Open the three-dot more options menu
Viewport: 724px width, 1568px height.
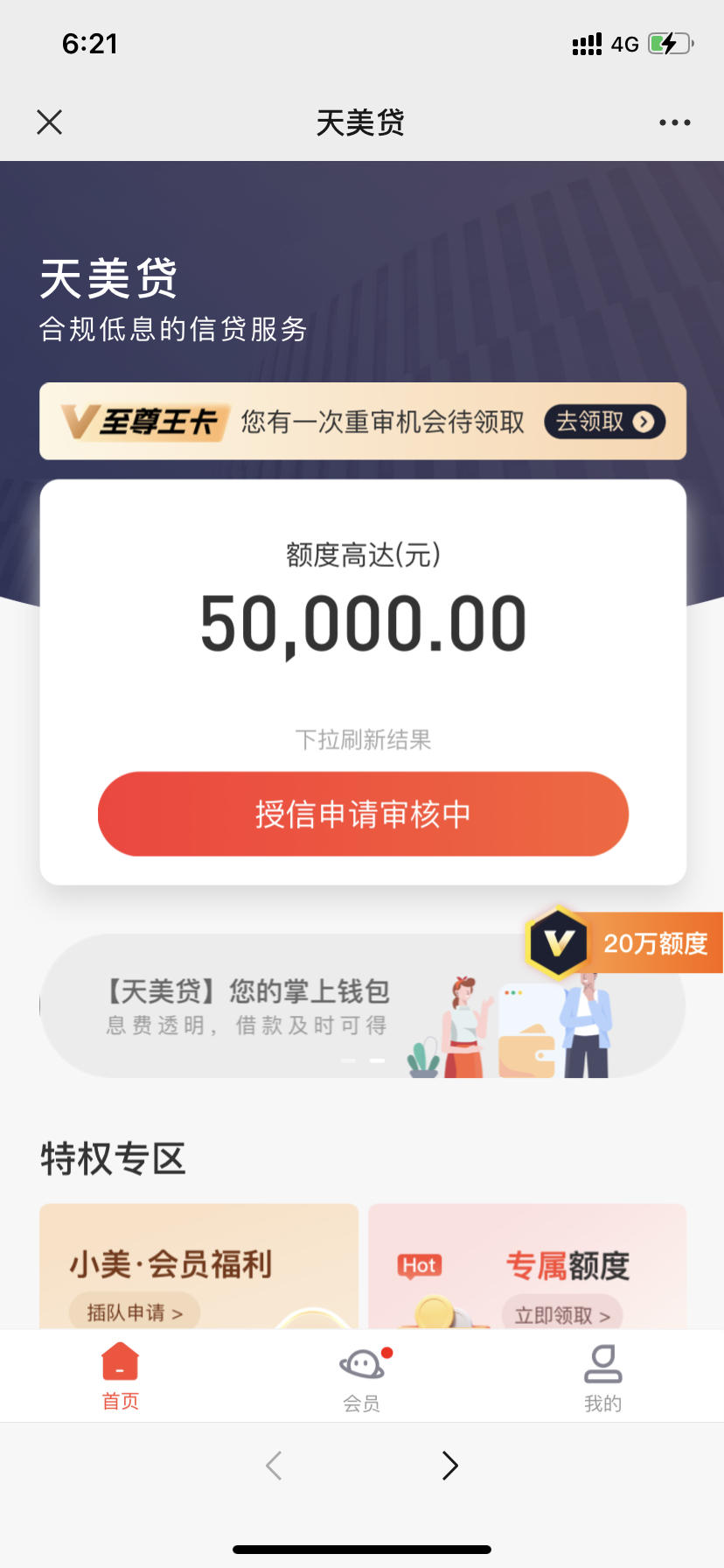coord(675,122)
